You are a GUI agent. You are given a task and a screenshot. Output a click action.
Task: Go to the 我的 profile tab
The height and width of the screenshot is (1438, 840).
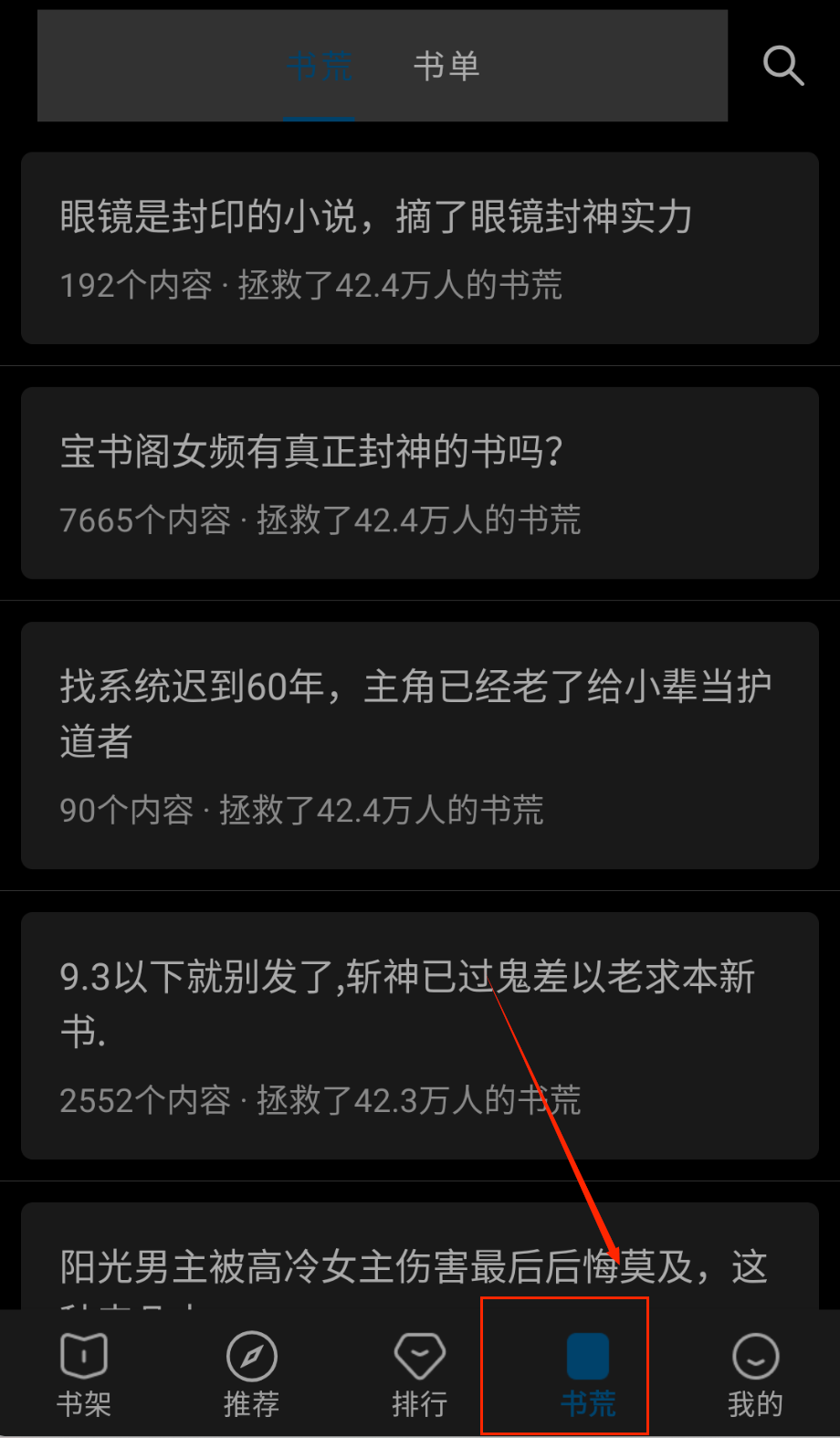coord(755,1374)
